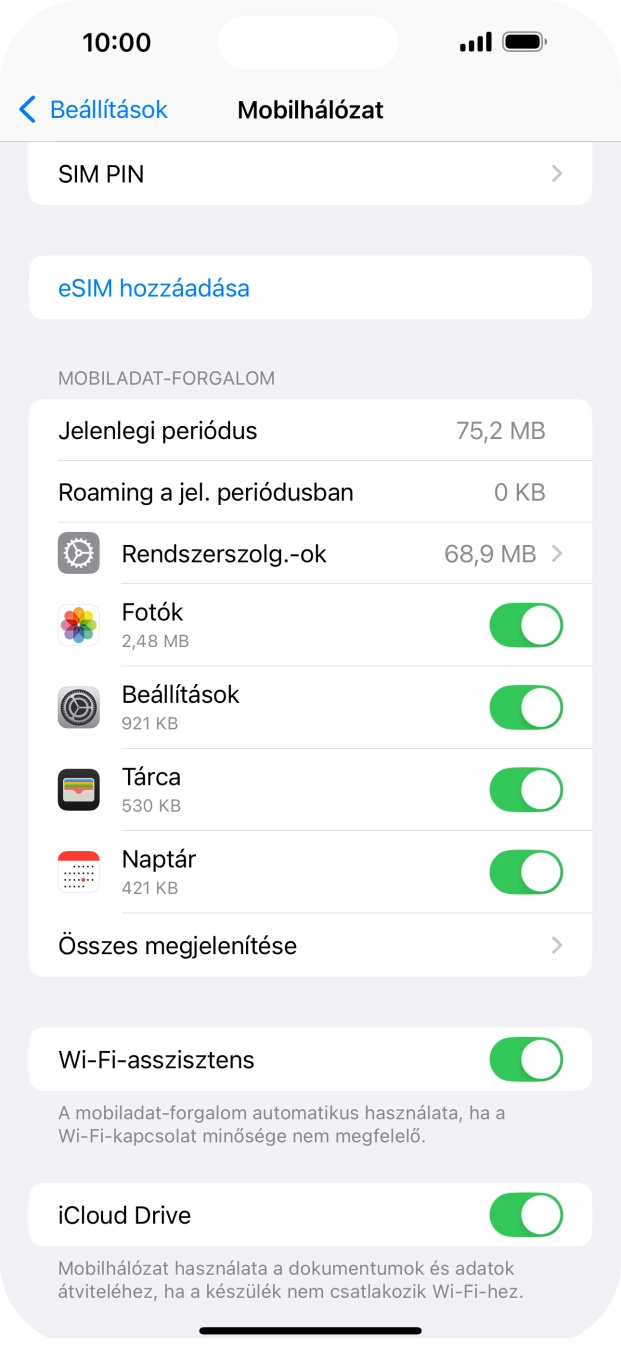Turn off mobile data for Beállítások
This screenshot has height=1346, width=621.
525,707
